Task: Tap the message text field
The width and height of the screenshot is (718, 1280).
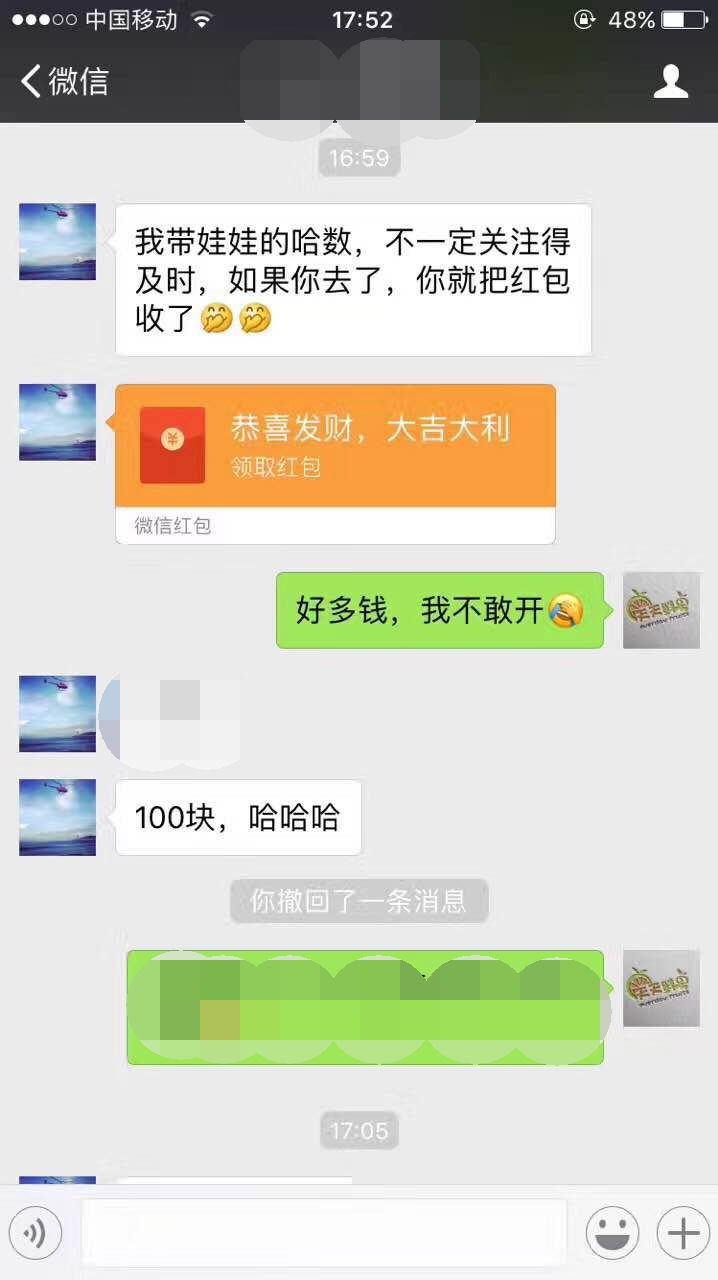Action: 323,1233
